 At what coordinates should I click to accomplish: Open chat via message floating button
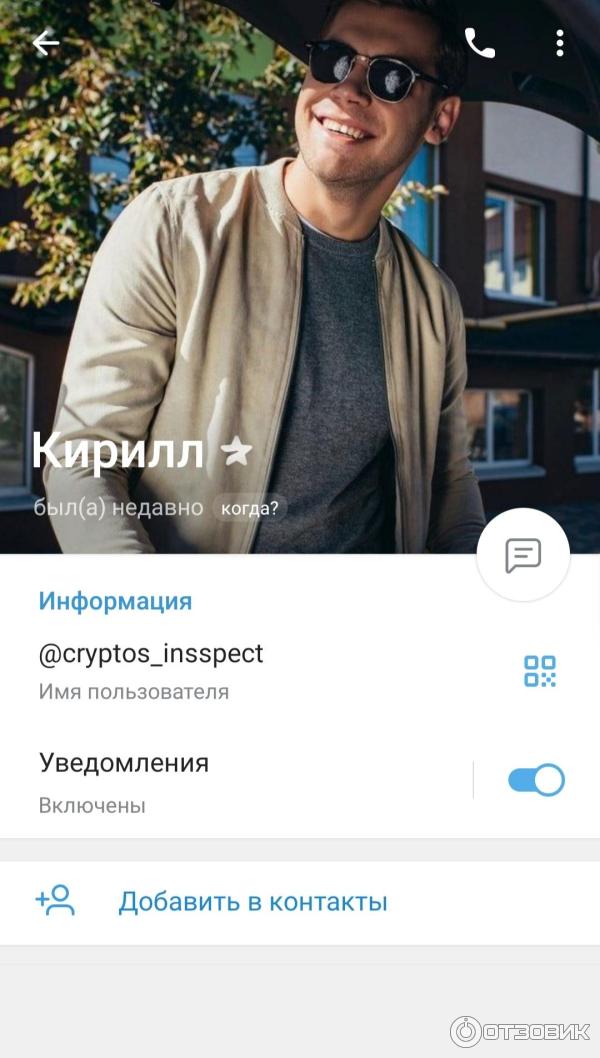click(x=523, y=555)
